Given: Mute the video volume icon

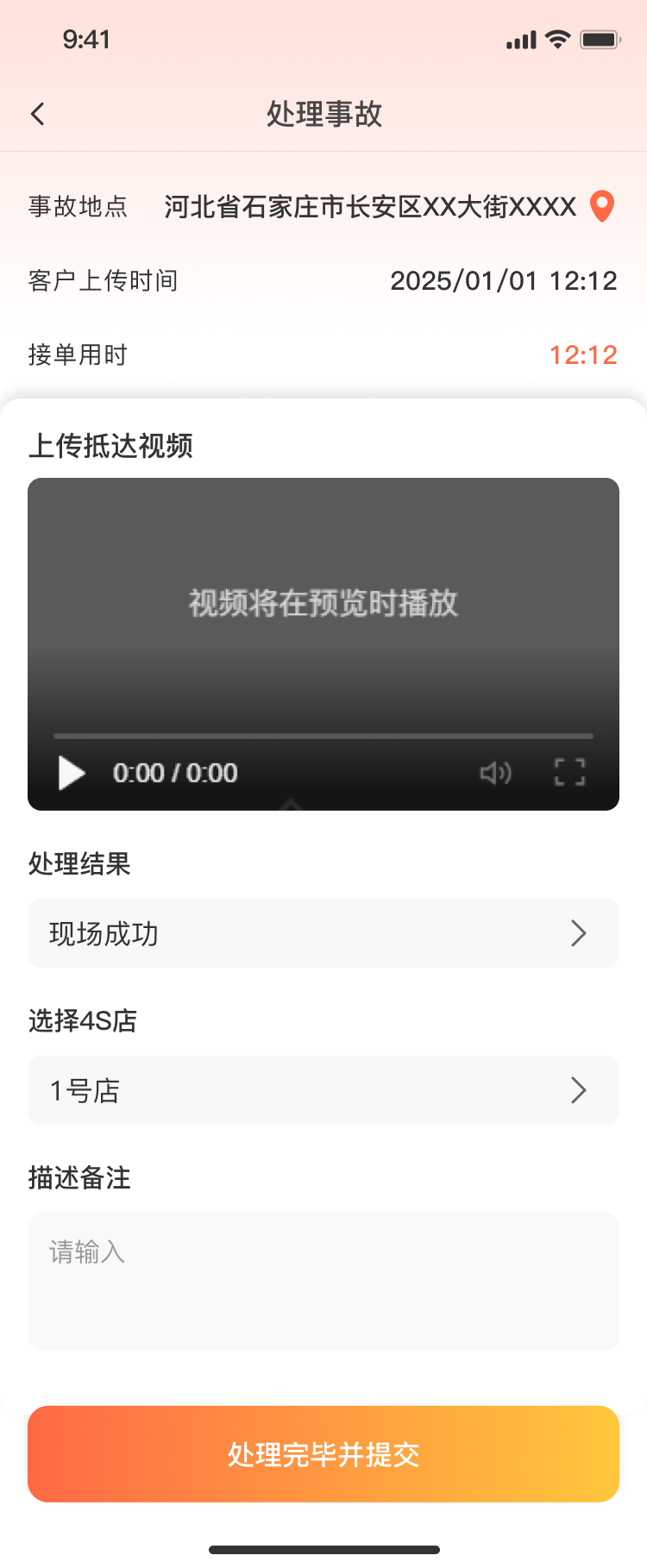Looking at the screenshot, I should click(495, 773).
